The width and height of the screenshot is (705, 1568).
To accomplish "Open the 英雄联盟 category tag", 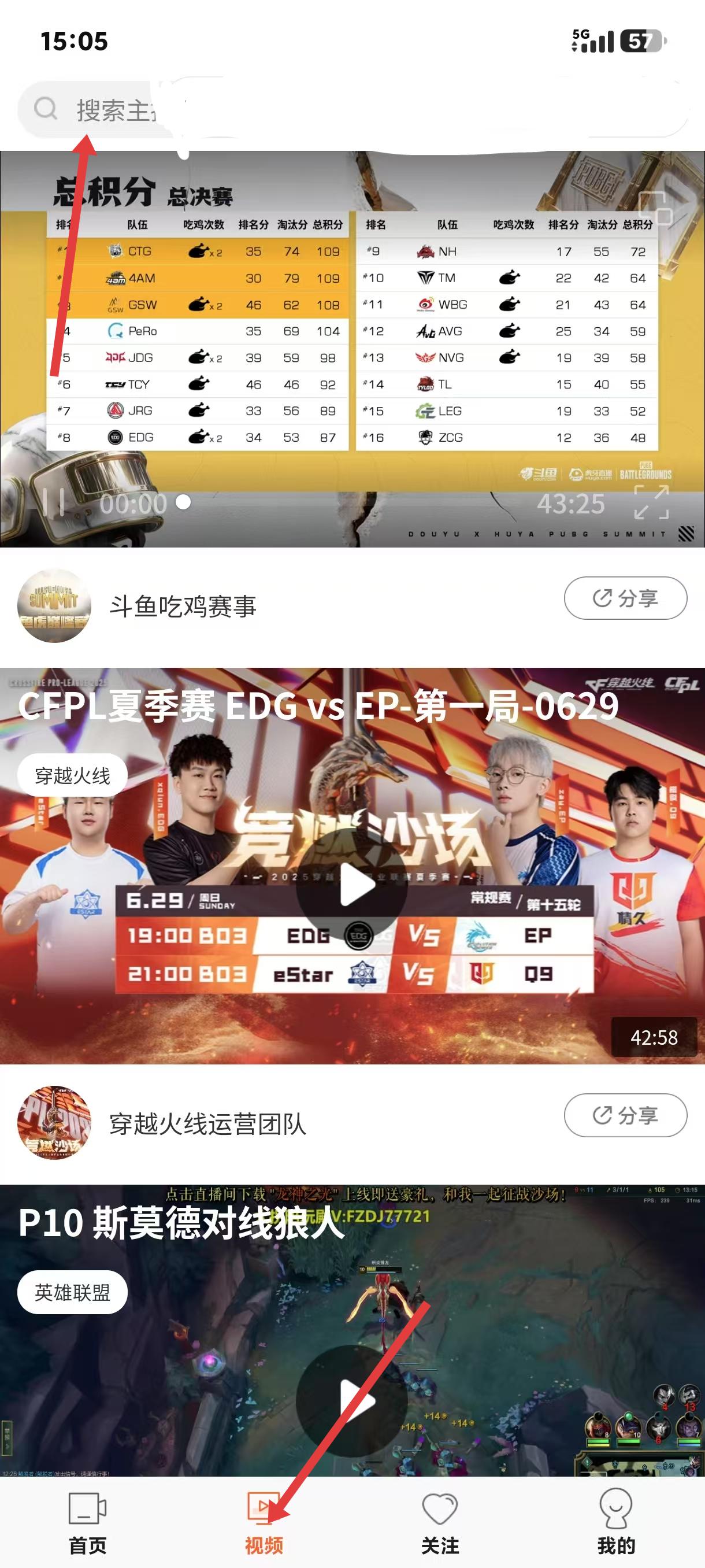I will (72, 1292).
